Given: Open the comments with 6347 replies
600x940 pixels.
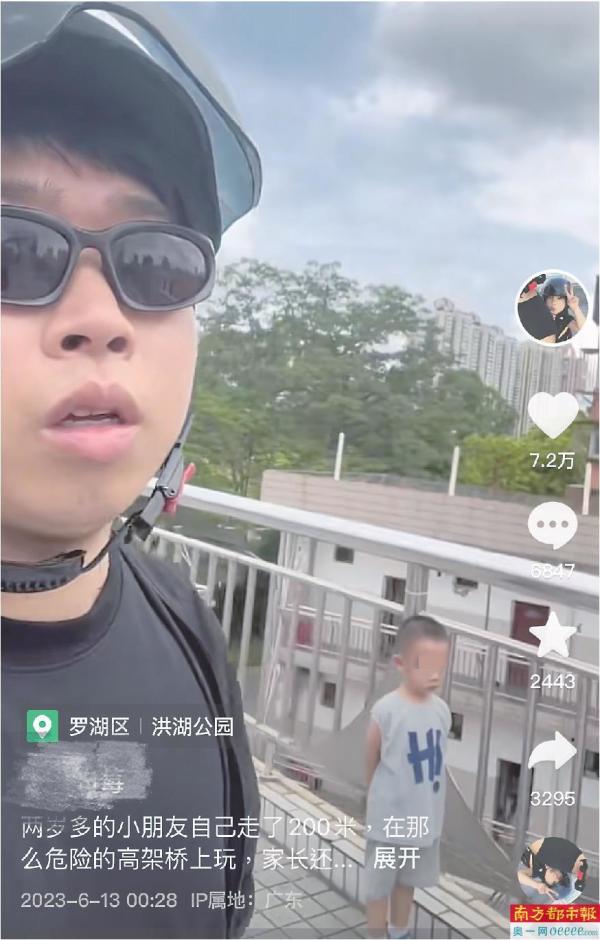Looking at the screenshot, I should tap(552, 525).
